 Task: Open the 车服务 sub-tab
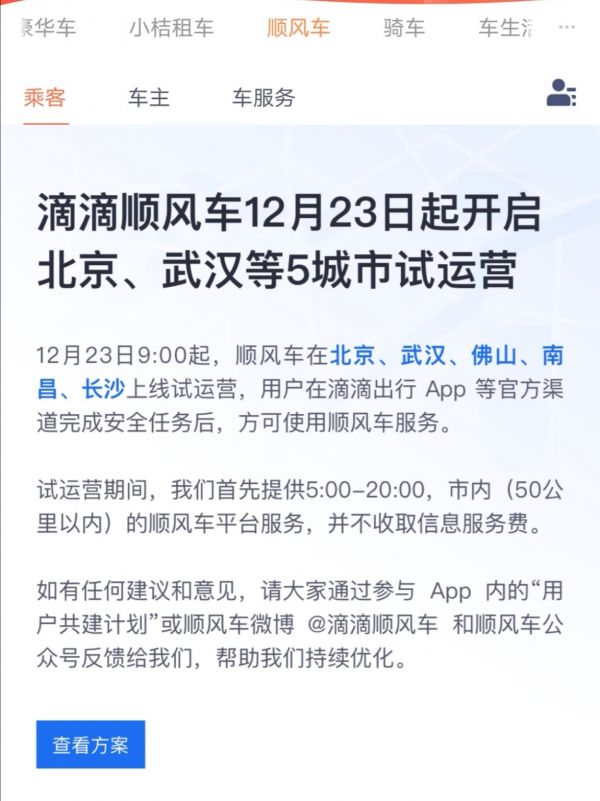coord(264,97)
